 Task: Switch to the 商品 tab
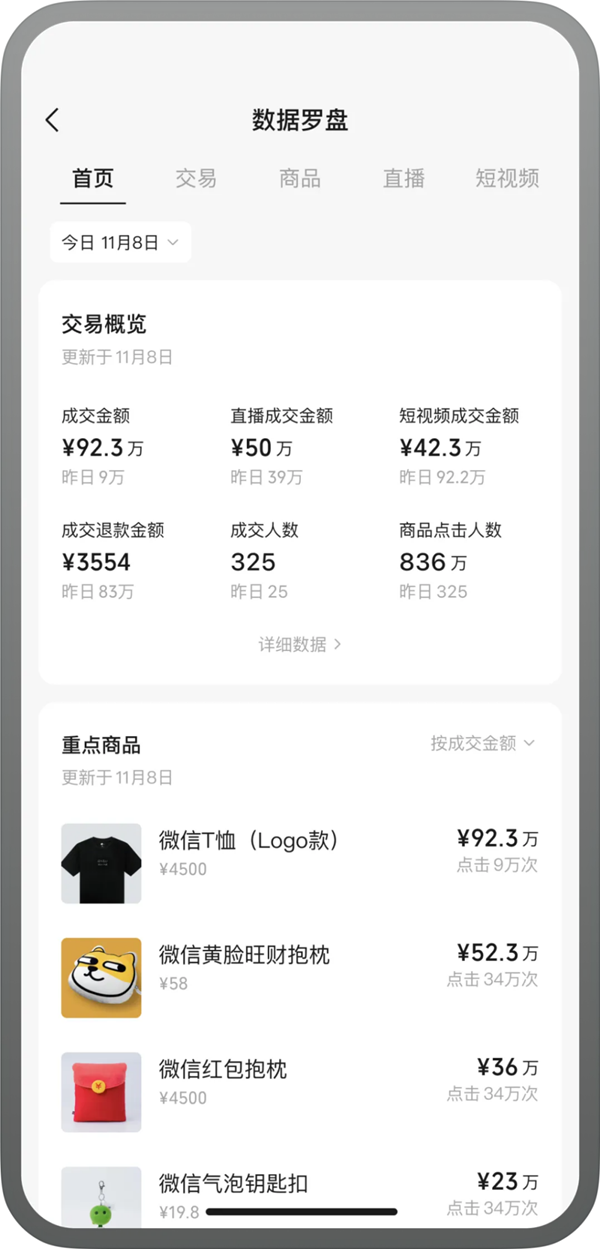(300, 179)
